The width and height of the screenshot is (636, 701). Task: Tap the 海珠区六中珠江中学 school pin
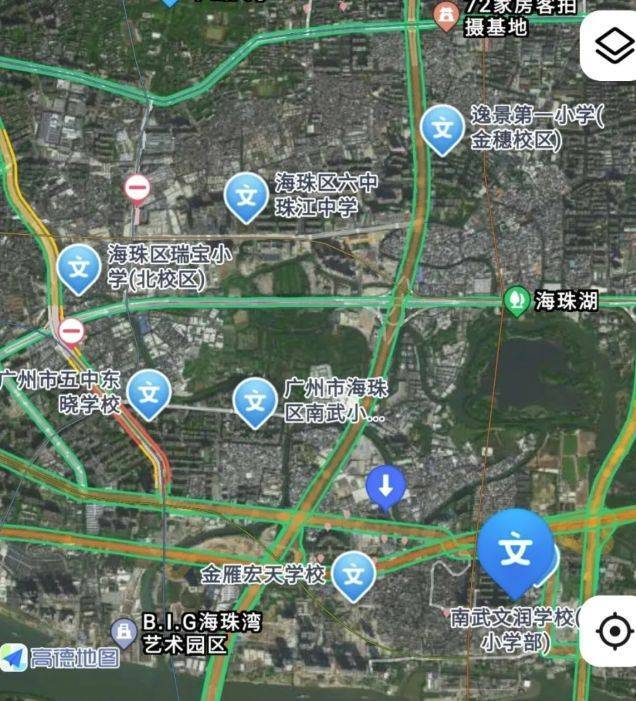[x=246, y=194]
